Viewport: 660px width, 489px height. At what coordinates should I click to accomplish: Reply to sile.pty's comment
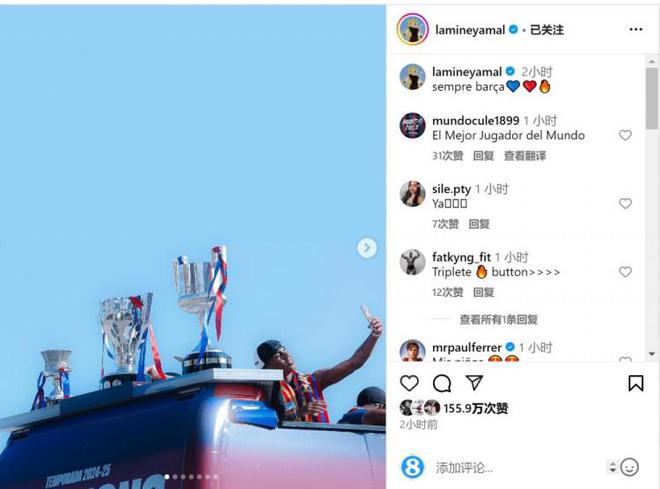pos(479,224)
